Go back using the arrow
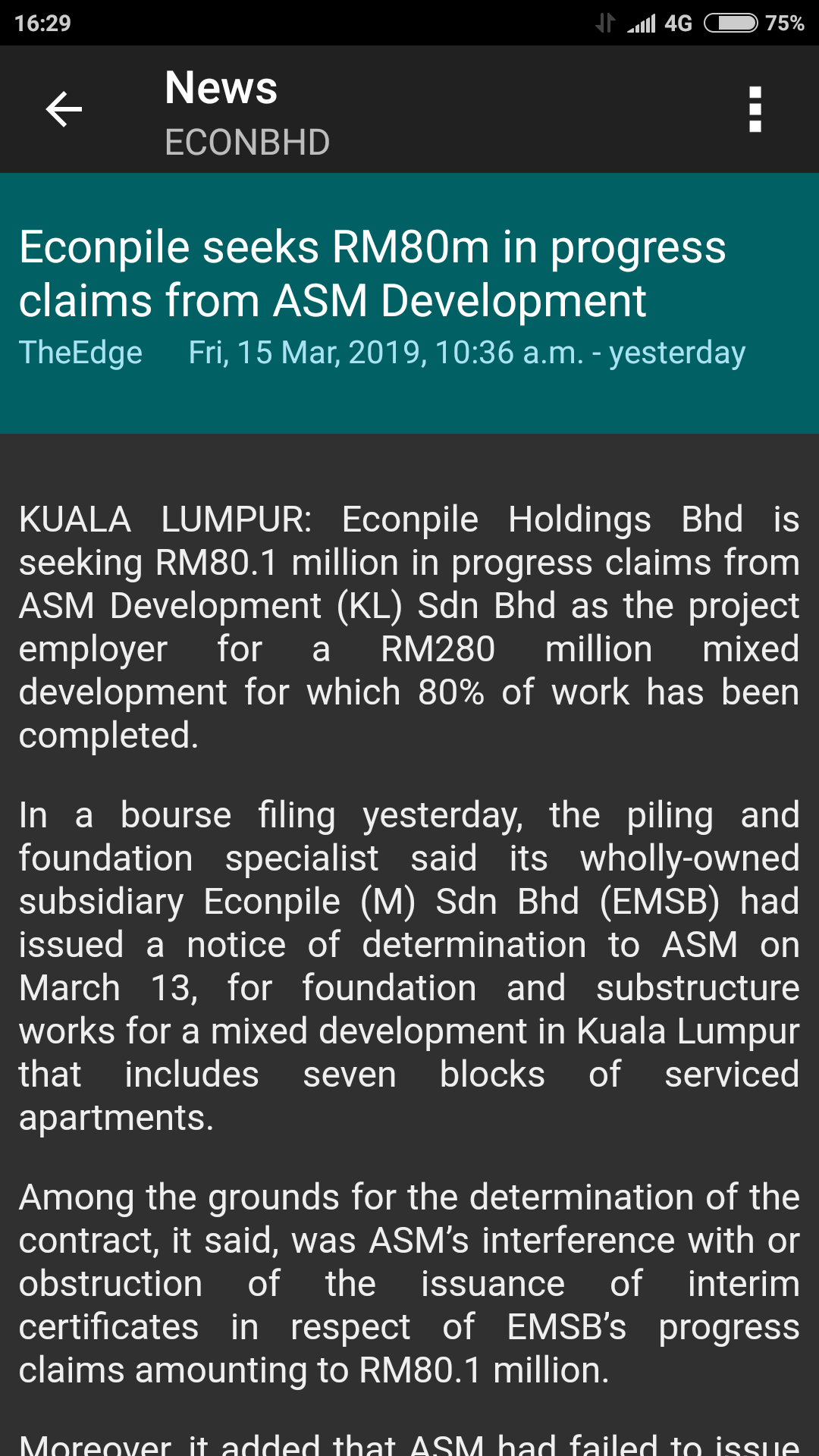This screenshot has width=819, height=1456. (x=64, y=109)
